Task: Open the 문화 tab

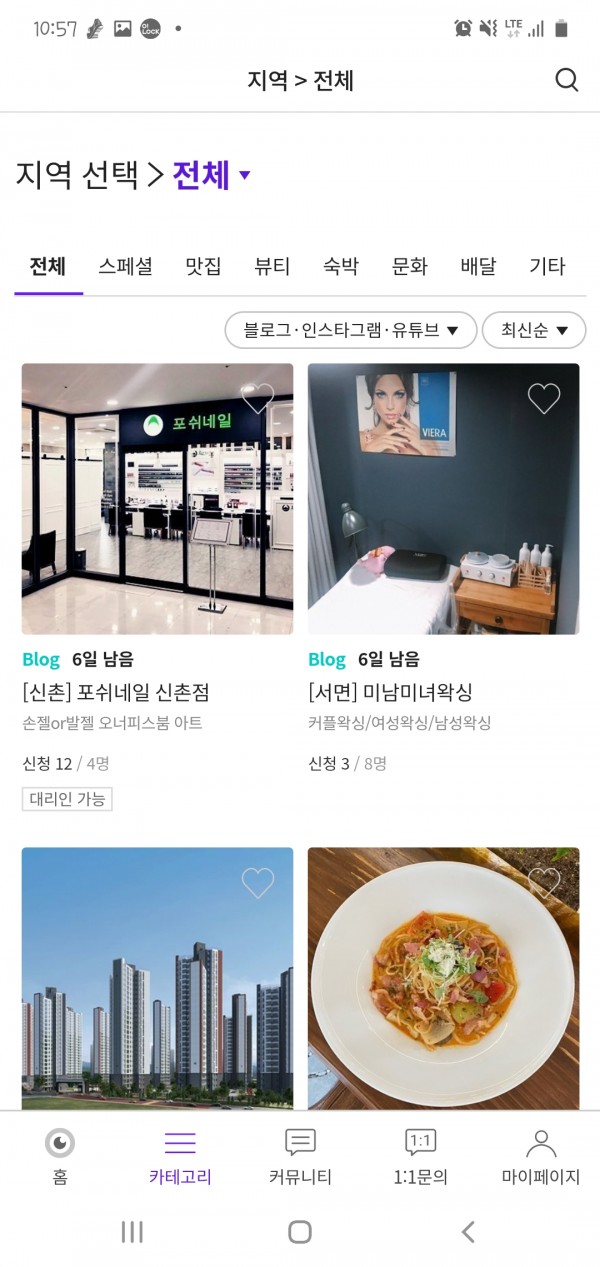Action: click(409, 266)
